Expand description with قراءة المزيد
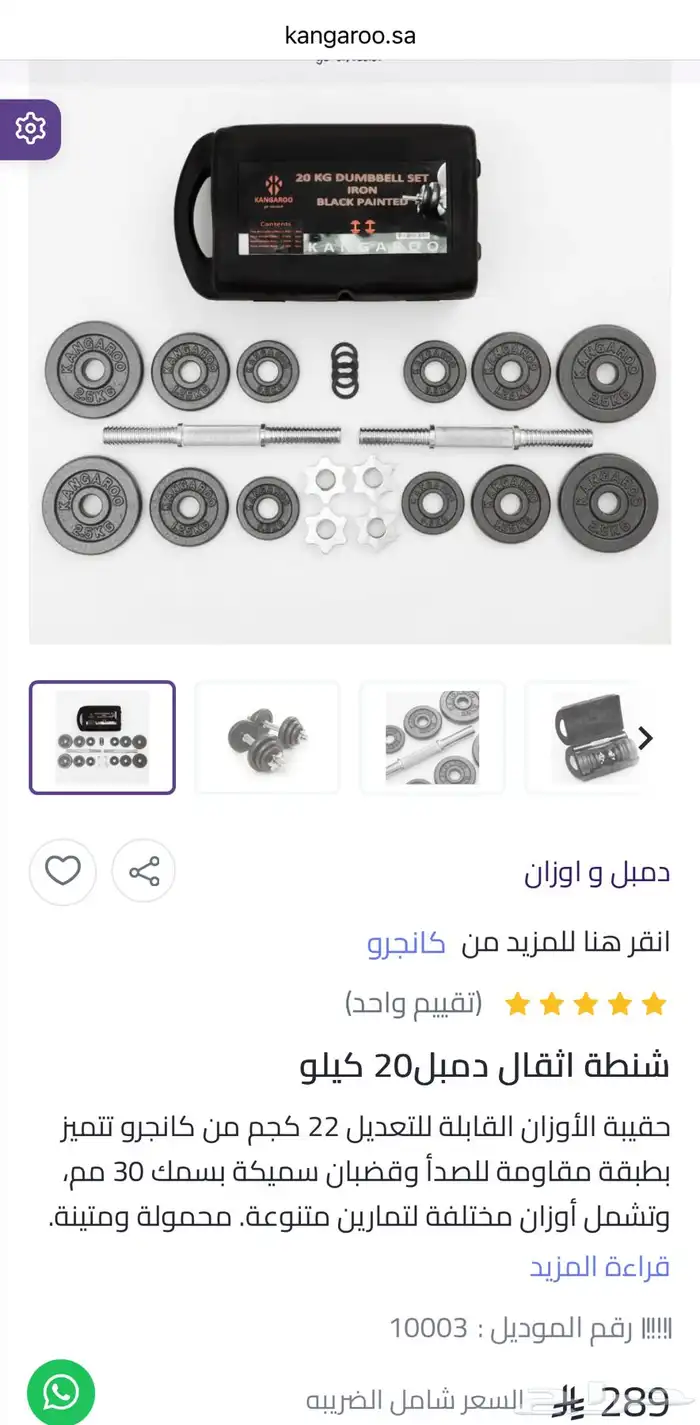 [599, 1267]
